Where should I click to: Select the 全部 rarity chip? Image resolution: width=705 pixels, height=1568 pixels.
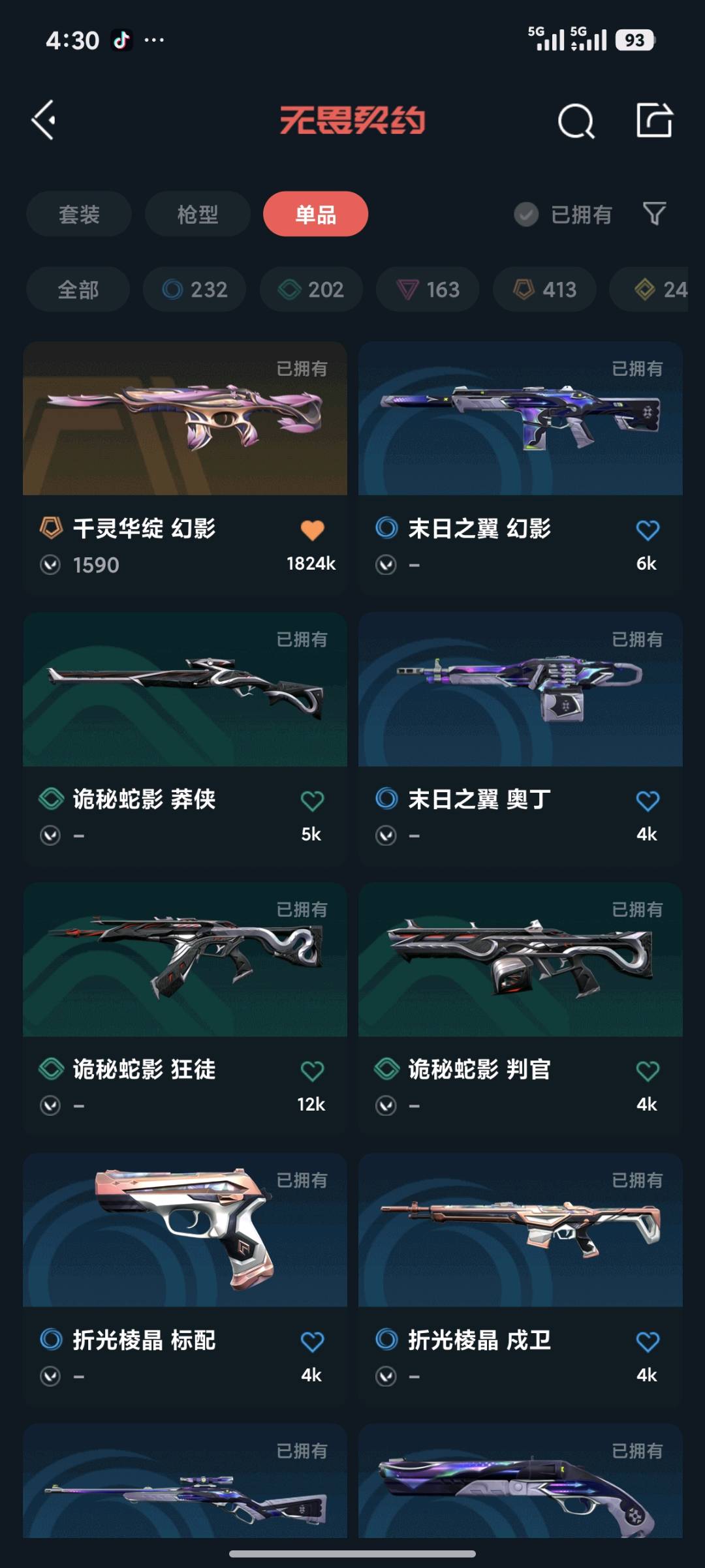[x=78, y=289]
